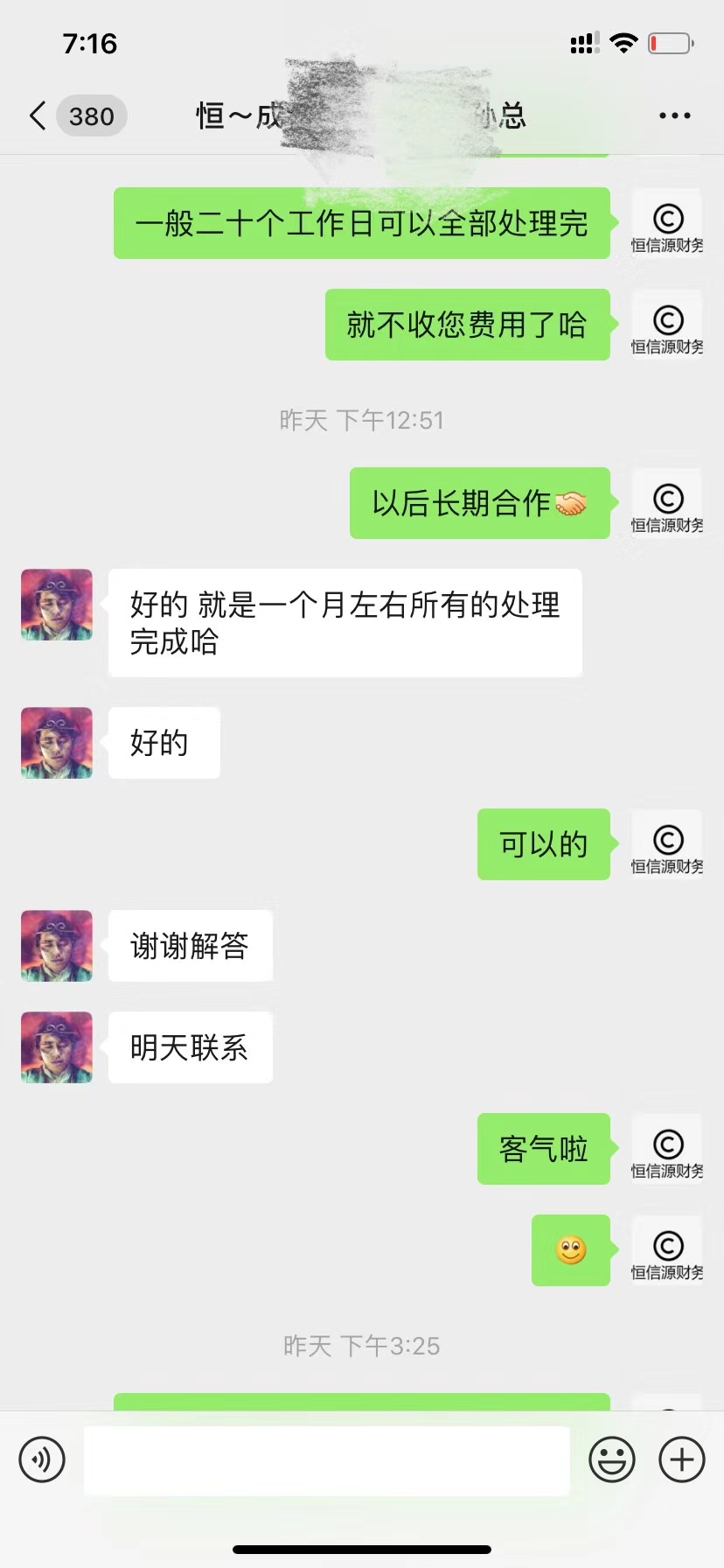Open the emoji sticker panel
724x1568 pixels.
tap(611, 1459)
